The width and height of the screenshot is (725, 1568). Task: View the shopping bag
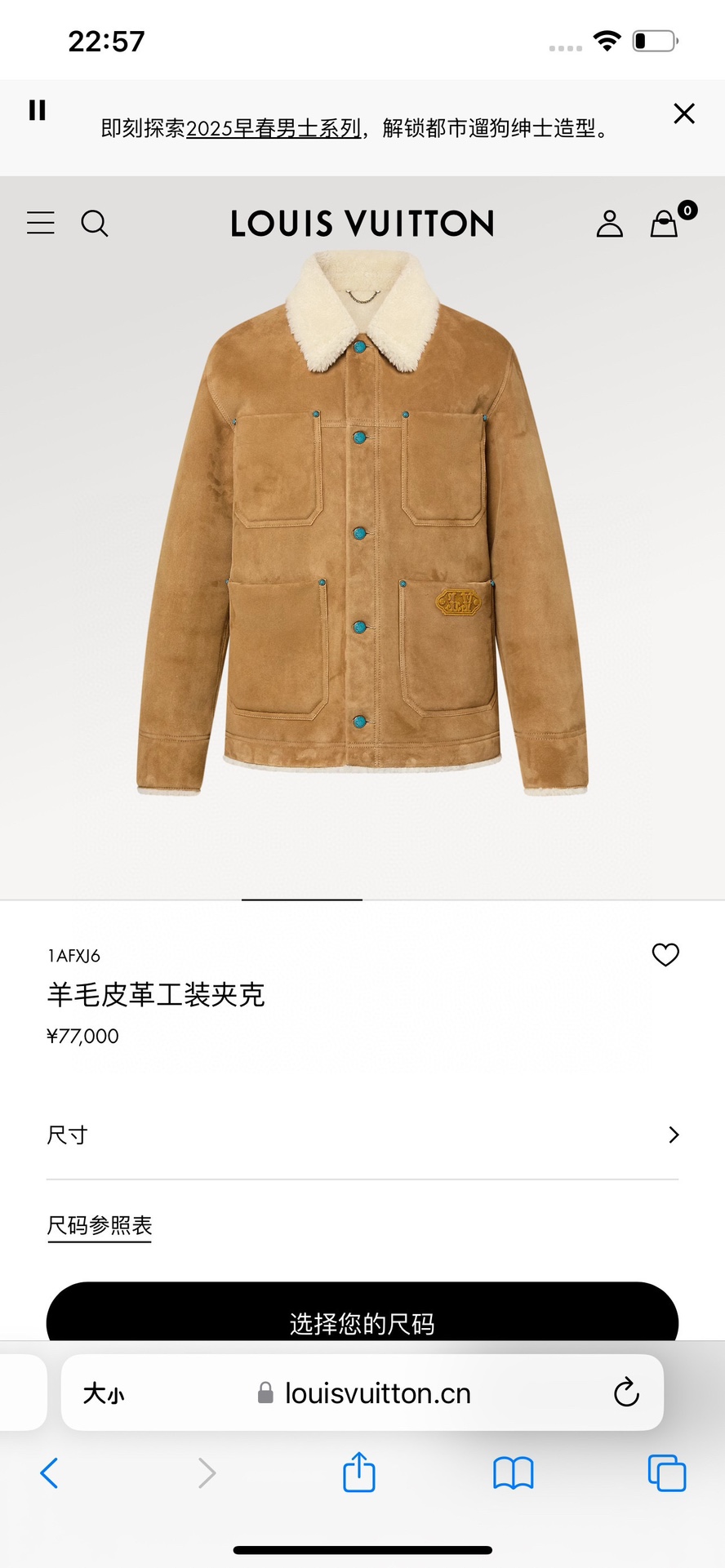(x=665, y=223)
